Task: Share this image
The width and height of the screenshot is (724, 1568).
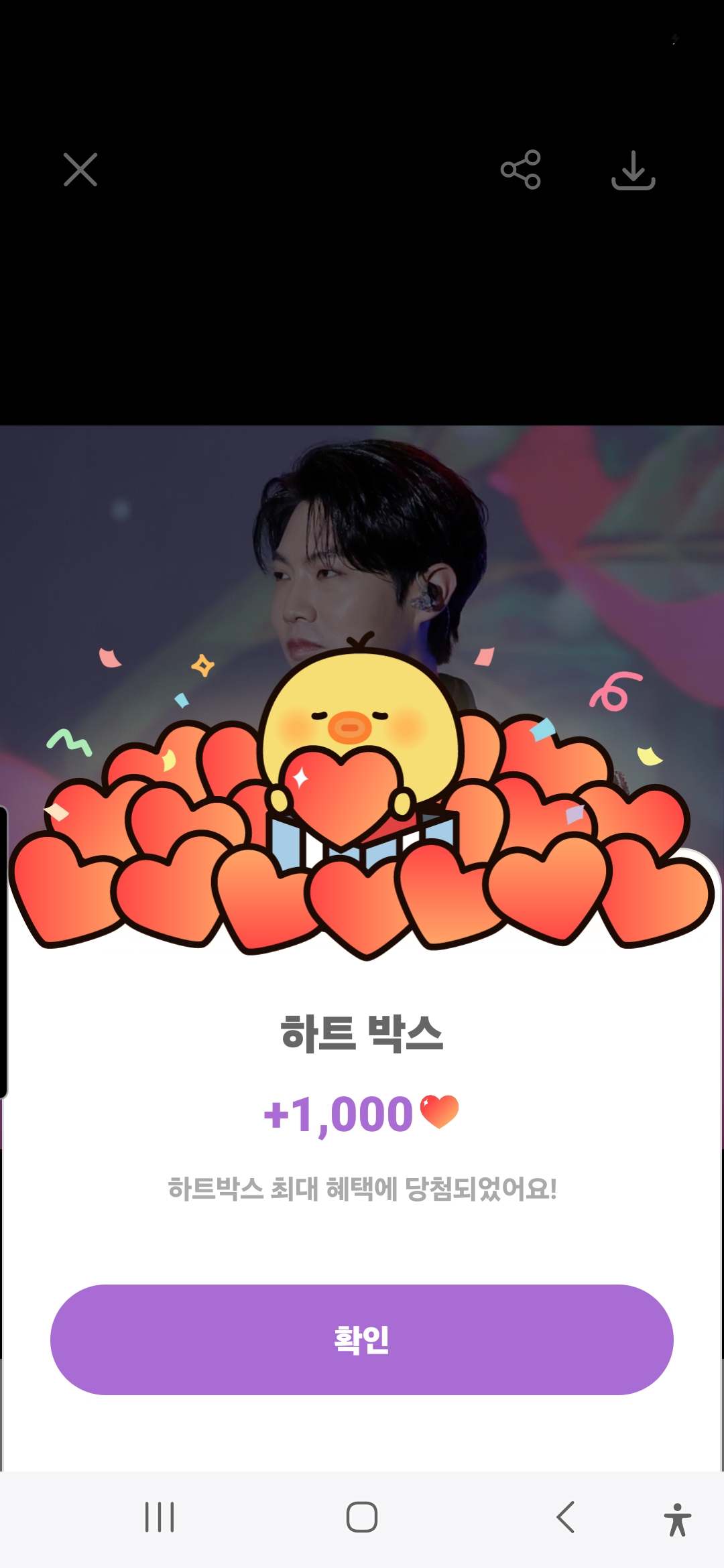Action: pyautogui.click(x=520, y=170)
